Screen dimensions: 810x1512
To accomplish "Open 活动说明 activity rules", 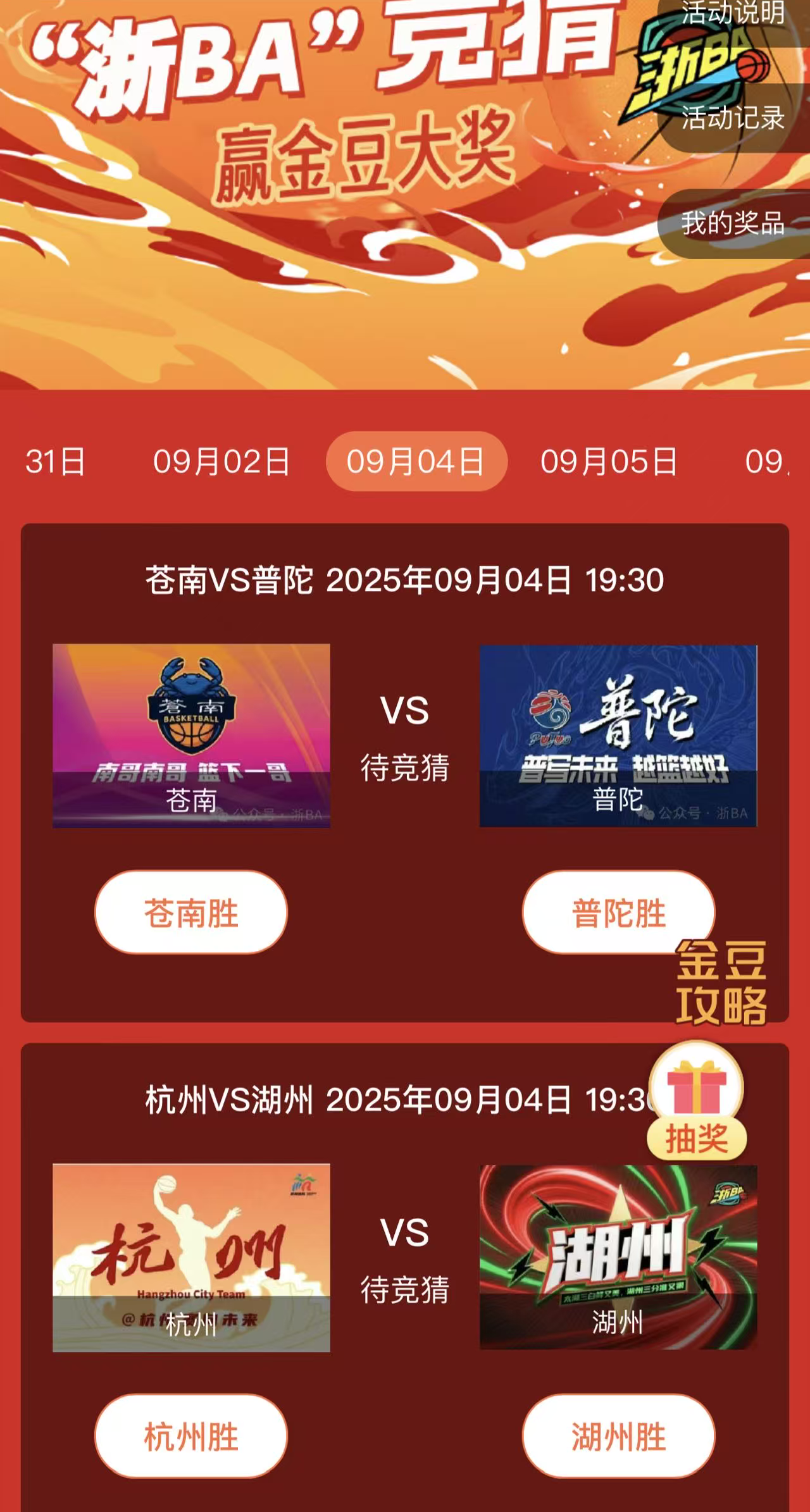I will (733, 13).
